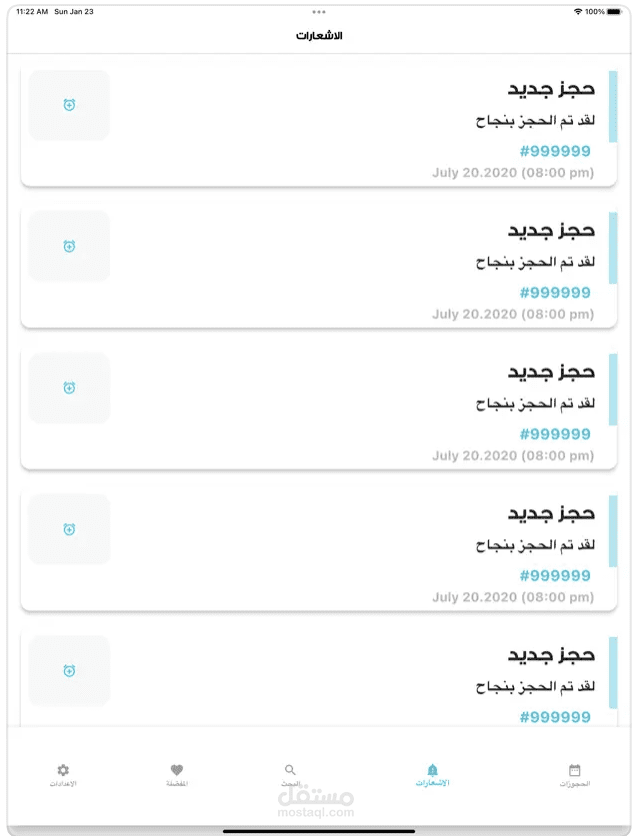Open the الإعدادات settings tab

click(63, 775)
